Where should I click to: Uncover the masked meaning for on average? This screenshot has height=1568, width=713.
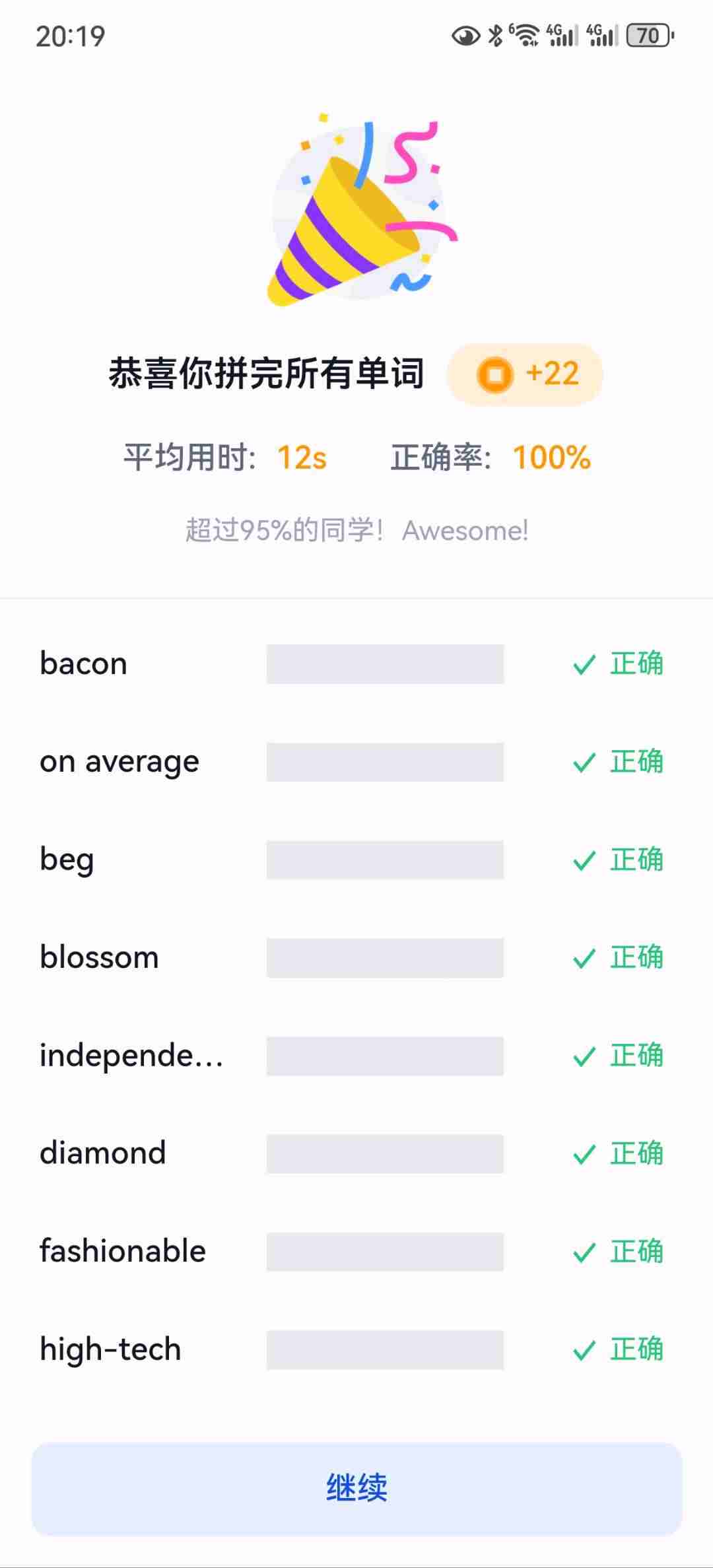(x=385, y=762)
